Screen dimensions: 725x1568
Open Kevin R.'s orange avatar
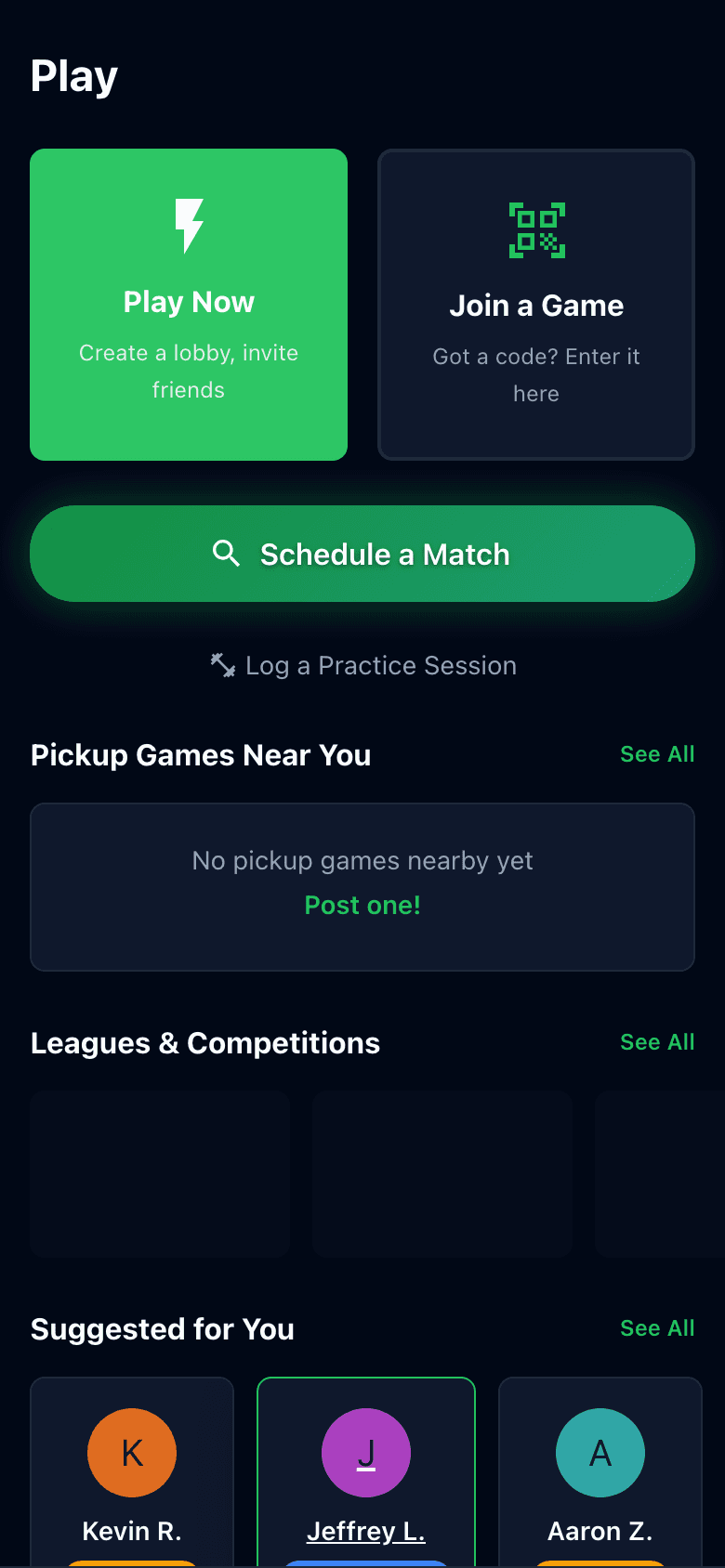tap(131, 1453)
